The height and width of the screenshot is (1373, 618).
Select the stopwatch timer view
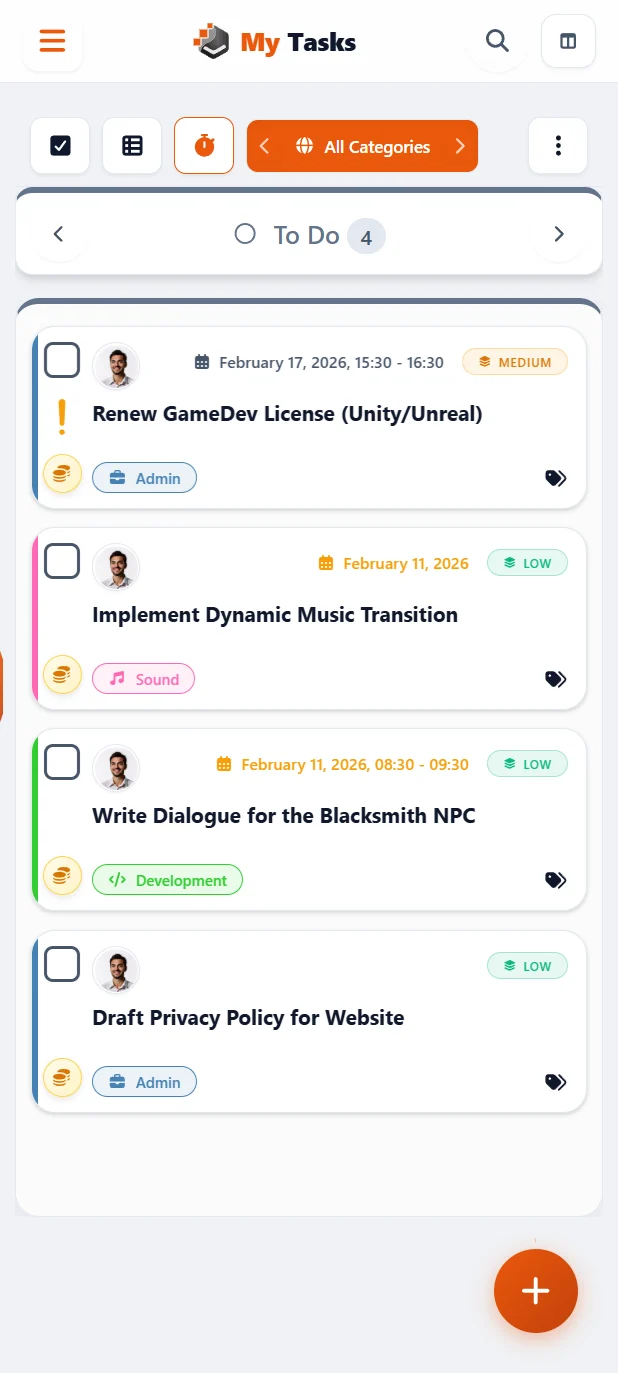coord(204,146)
